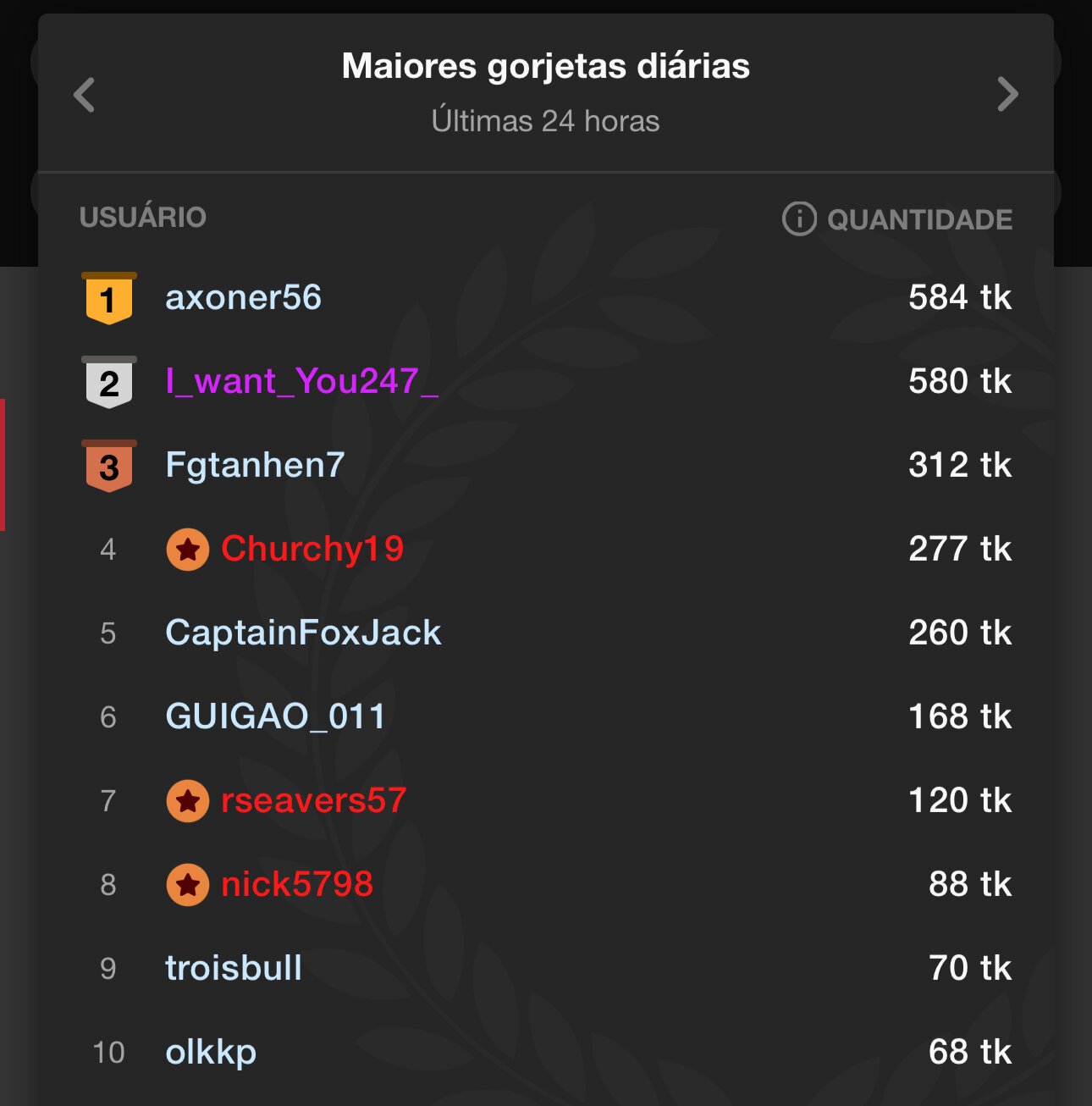Go to the next leaderboard with the right arrow

tap(1007, 94)
